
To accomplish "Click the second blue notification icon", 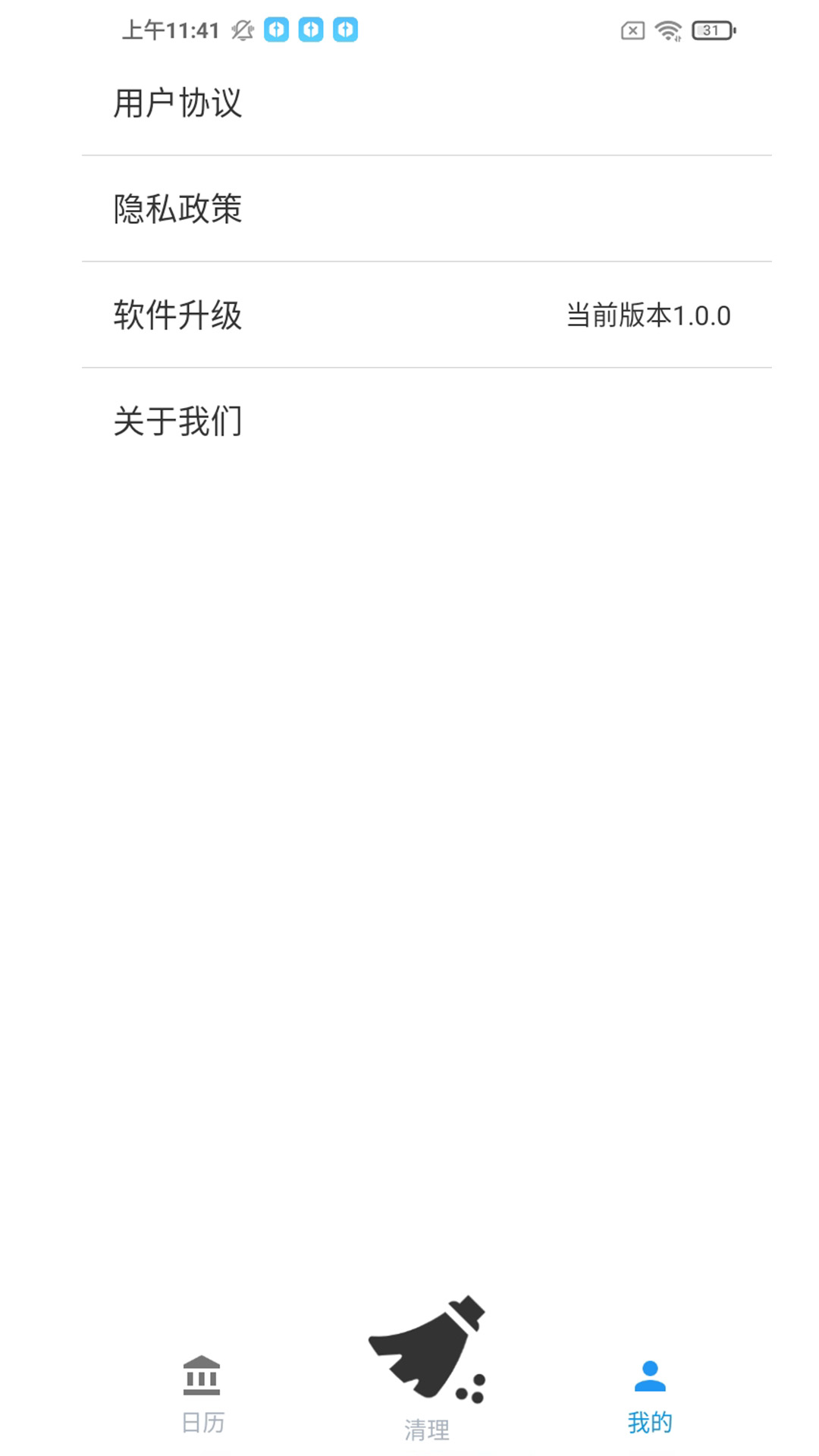I will (311, 30).
